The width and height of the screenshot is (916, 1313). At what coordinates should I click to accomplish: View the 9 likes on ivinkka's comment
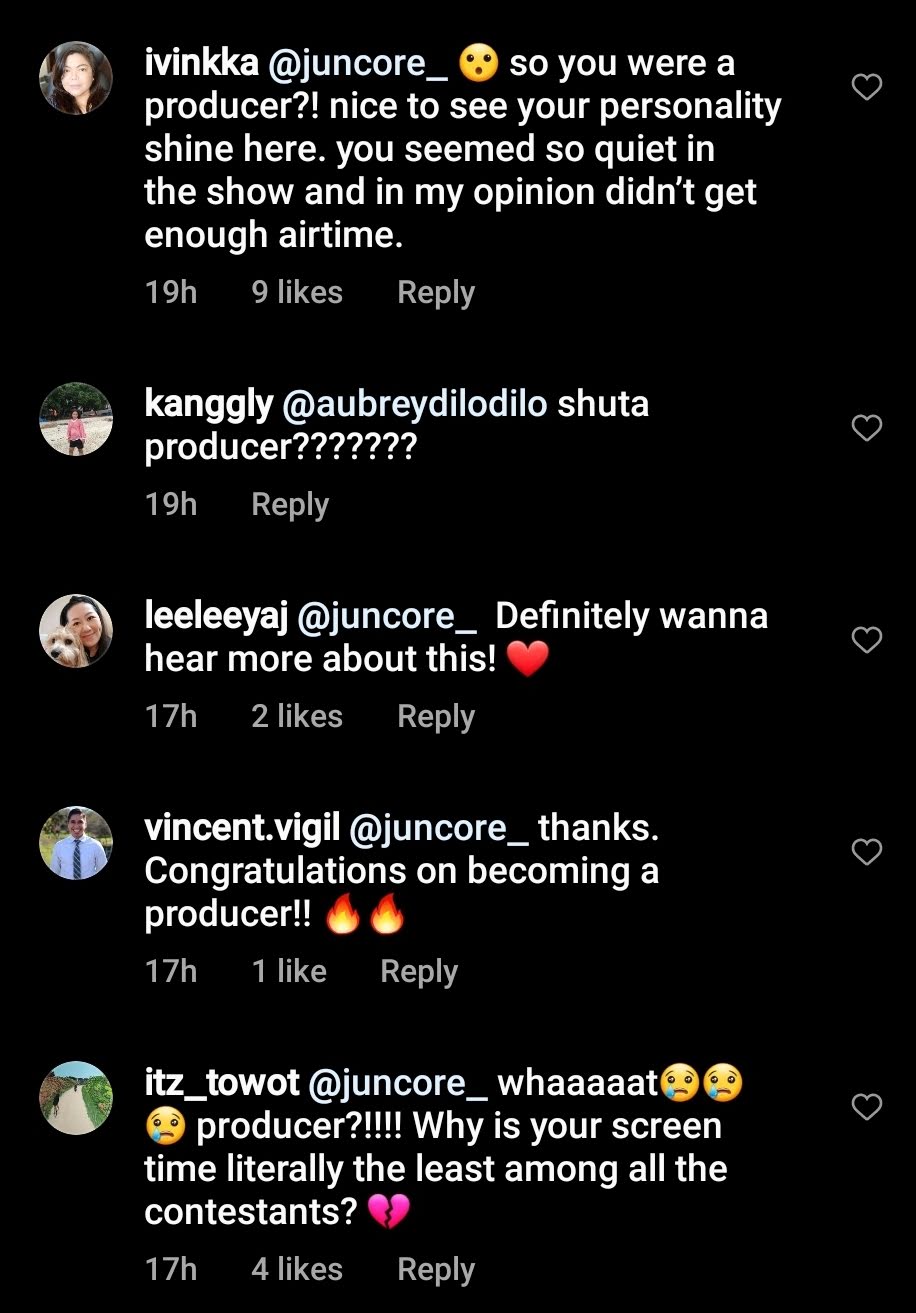(297, 293)
